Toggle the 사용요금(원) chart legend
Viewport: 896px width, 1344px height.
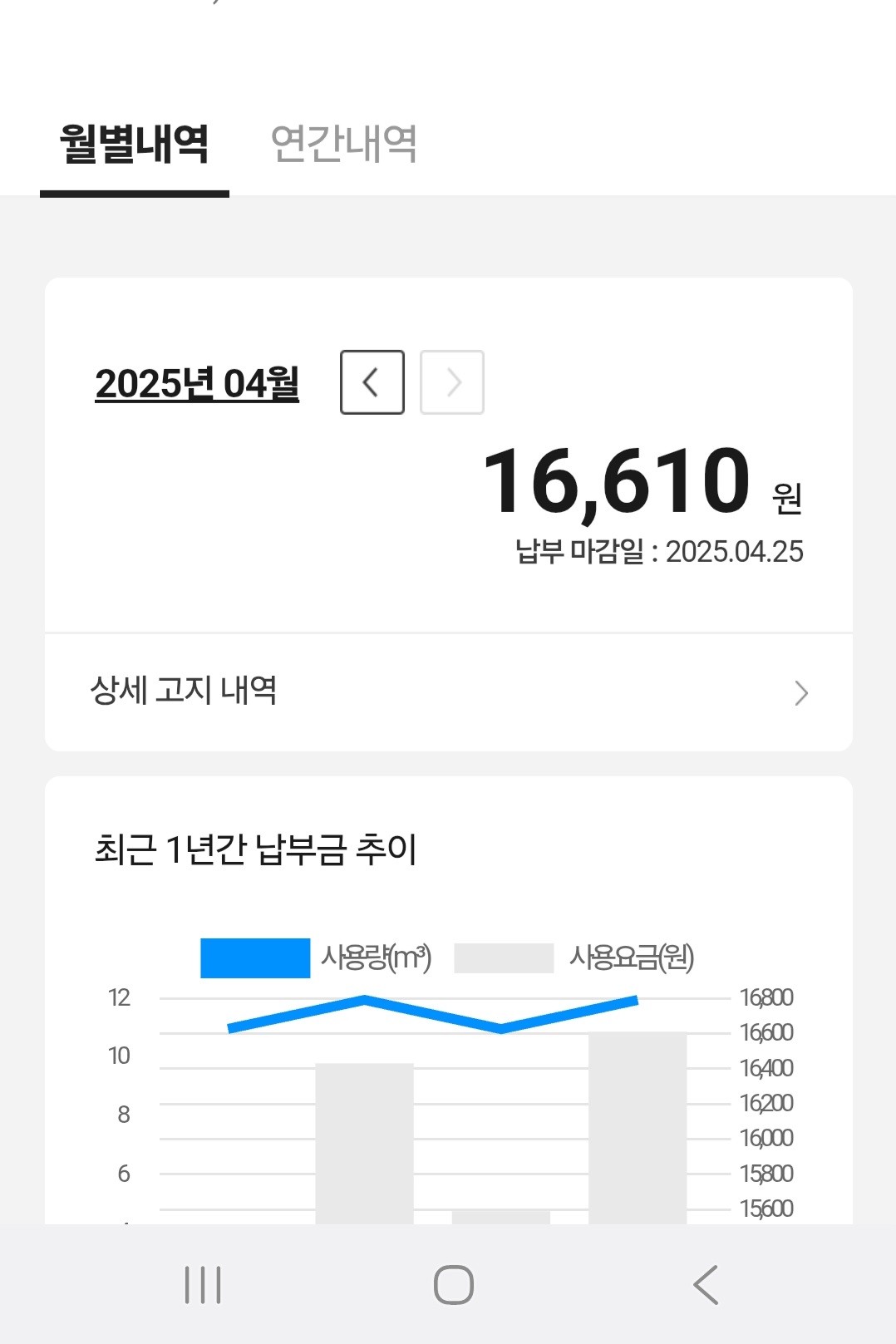point(574,958)
